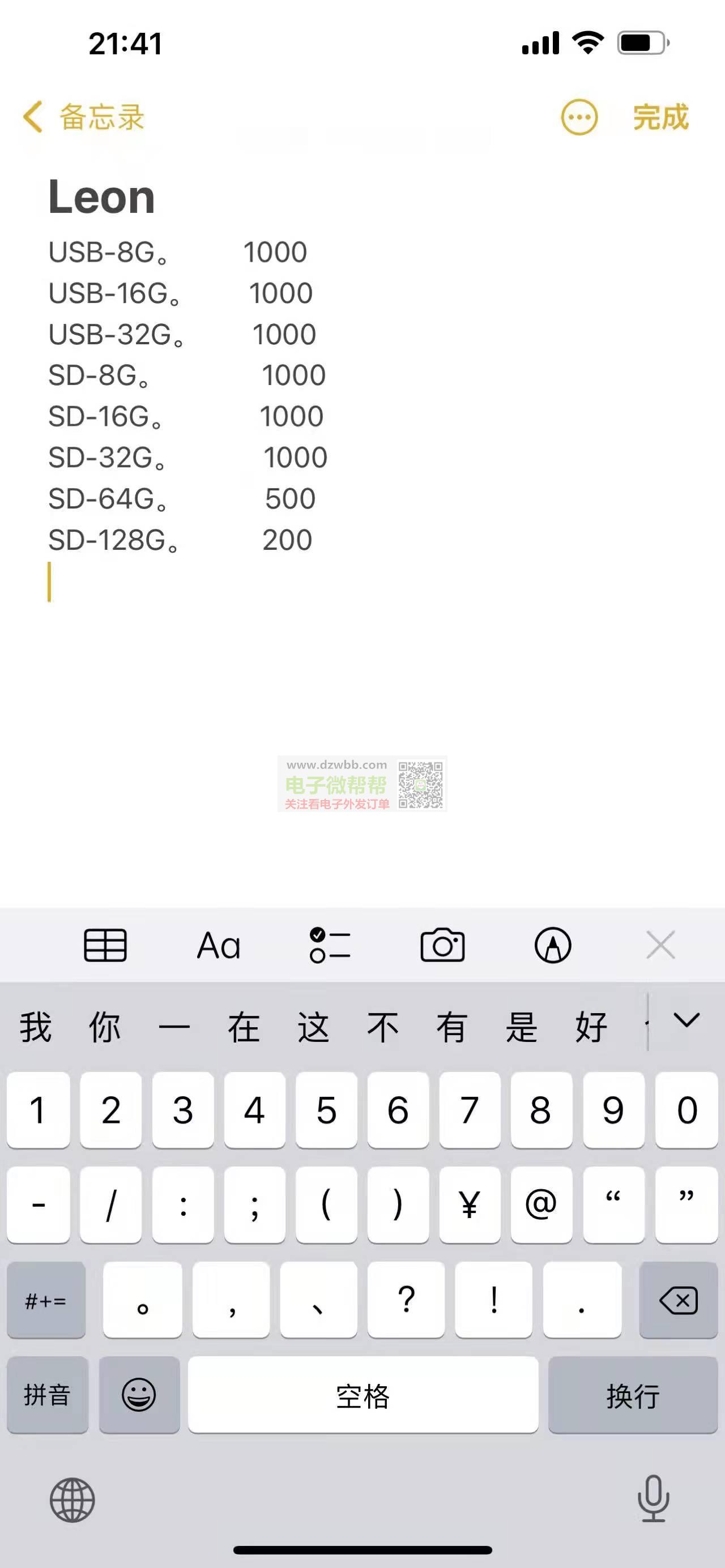Insert a table into the note
This screenshot has width=725, height=1568.
tap(105, 945)
